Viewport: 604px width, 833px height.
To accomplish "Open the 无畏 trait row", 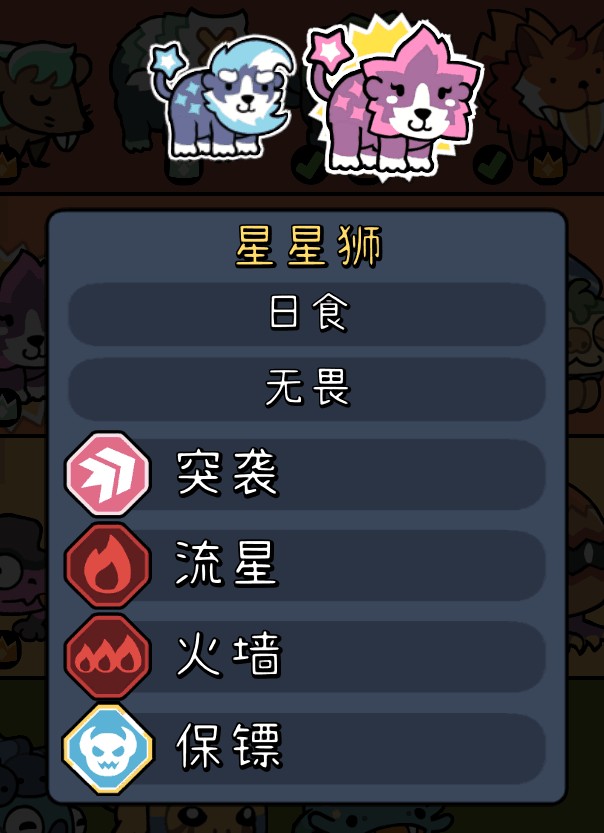I will point(307,388).
